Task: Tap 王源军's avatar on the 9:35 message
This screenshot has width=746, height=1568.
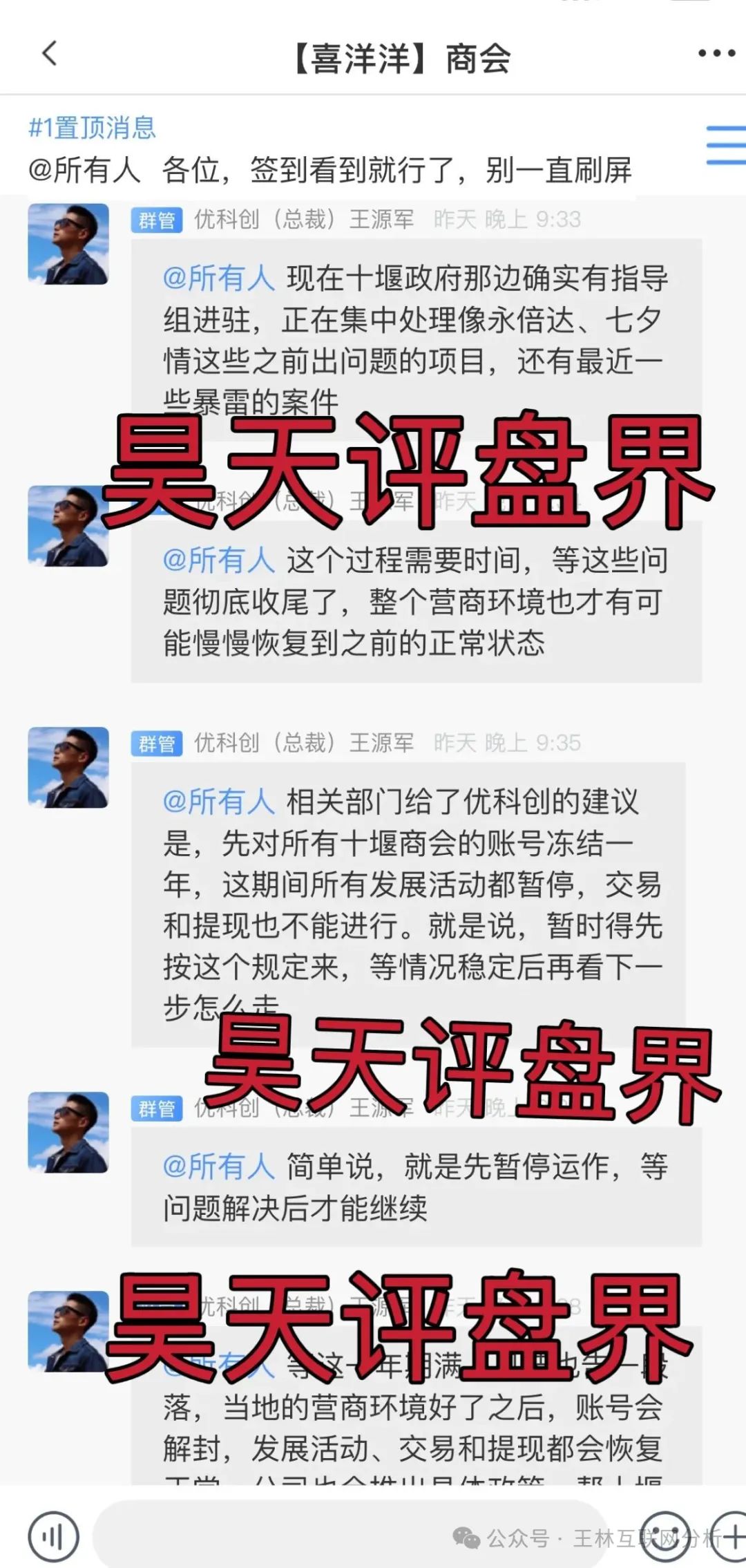Action: coord(68,767)
